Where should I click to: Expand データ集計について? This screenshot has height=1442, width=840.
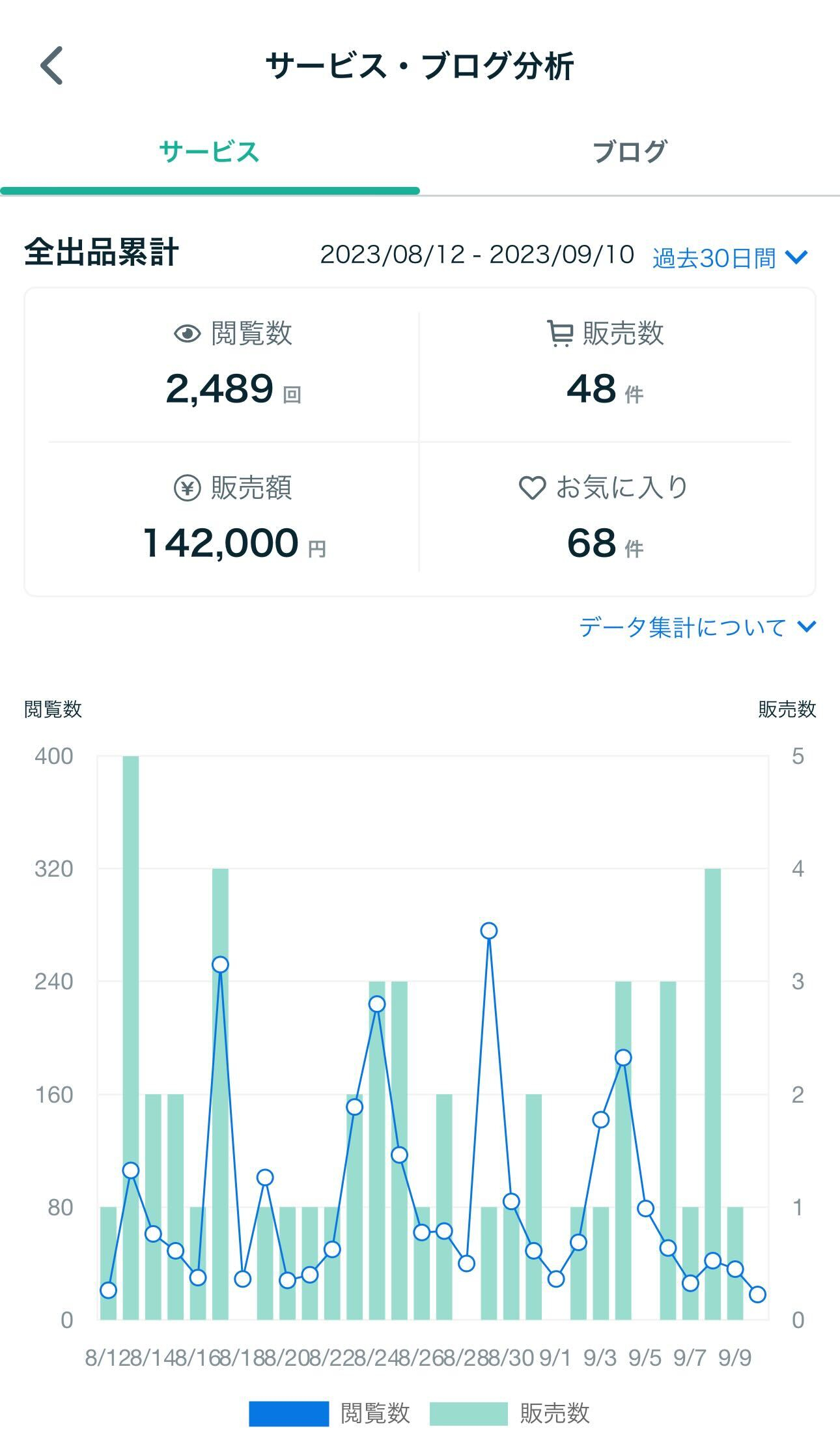(x=697, y=627)
